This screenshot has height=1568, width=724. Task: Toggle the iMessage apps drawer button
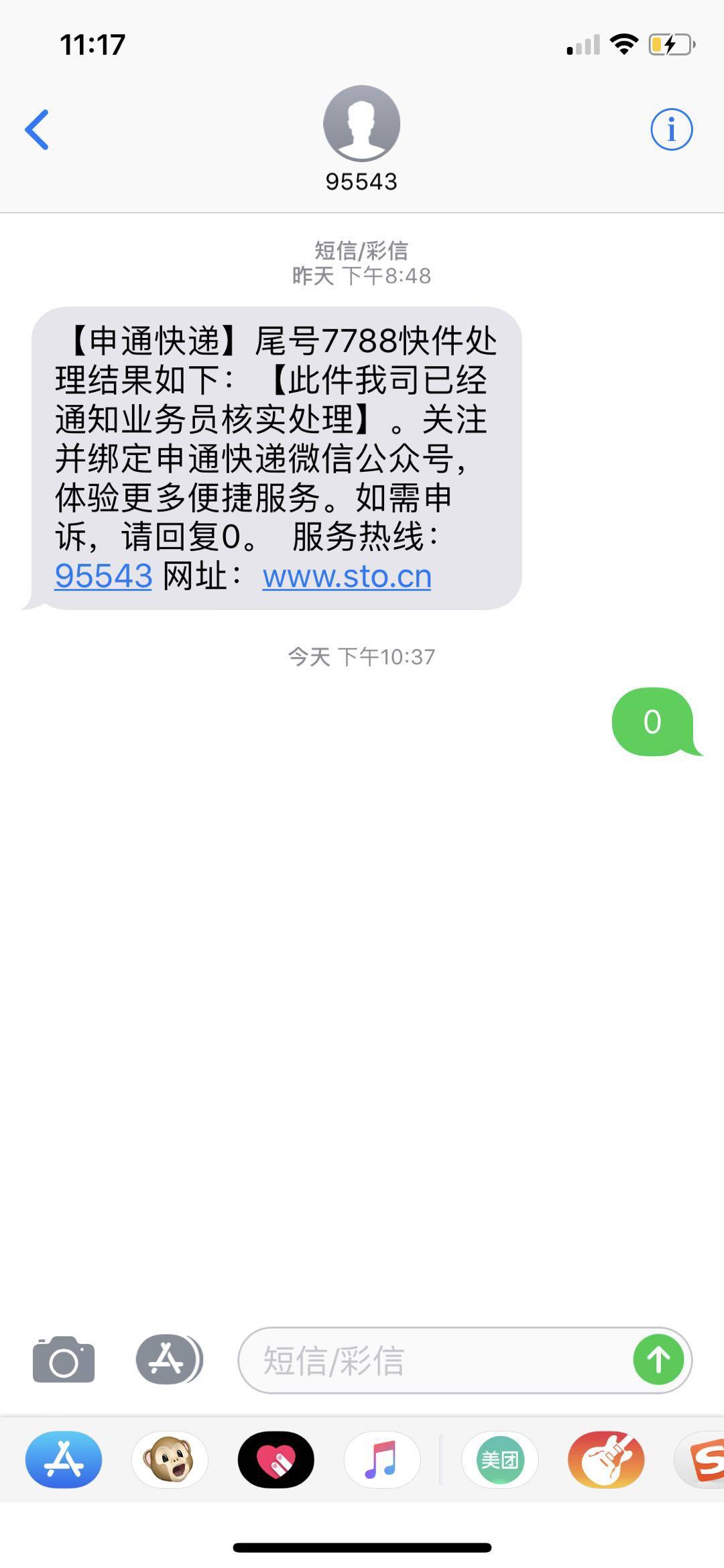click(x=169, y=1360)
